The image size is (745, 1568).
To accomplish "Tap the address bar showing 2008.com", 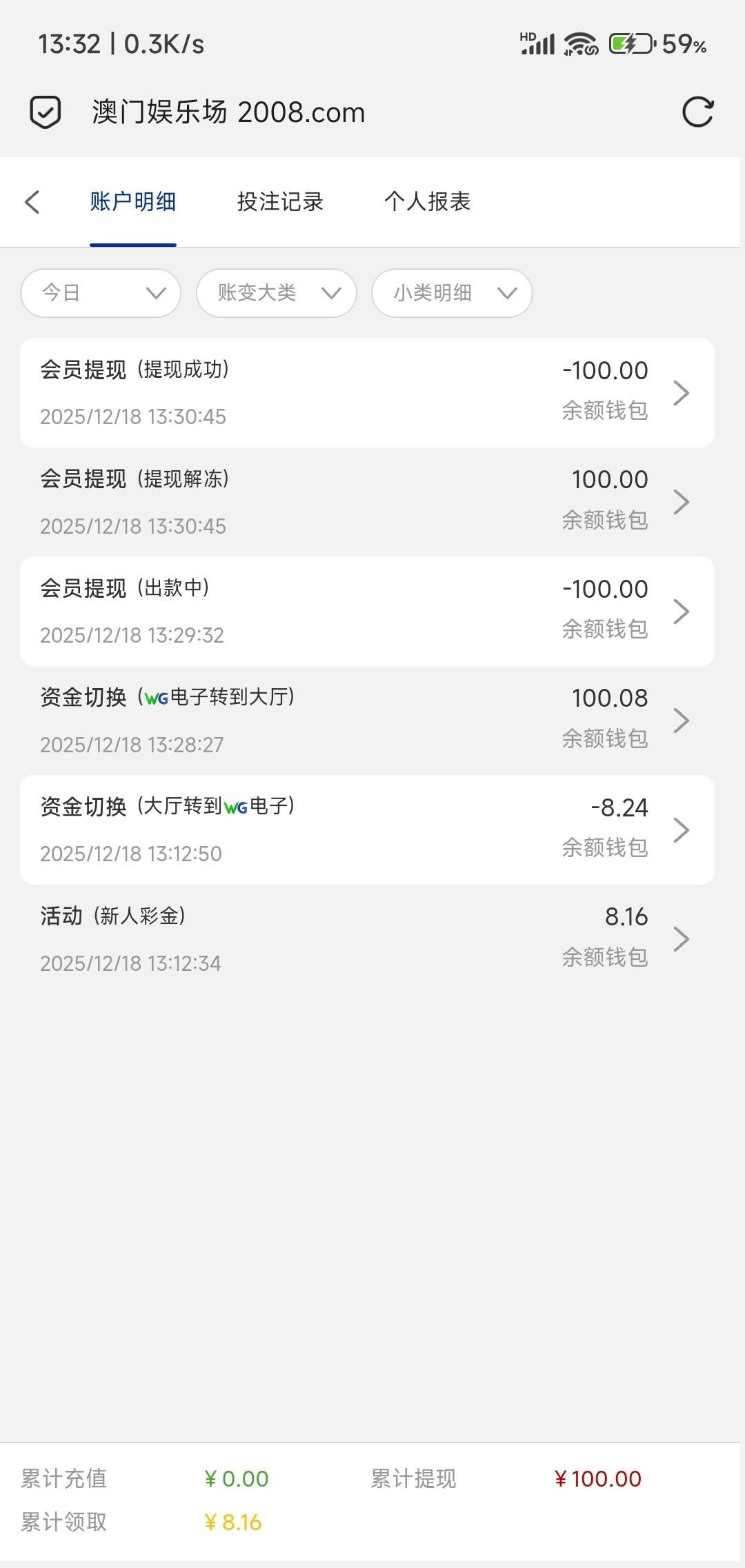I will 229,112.
